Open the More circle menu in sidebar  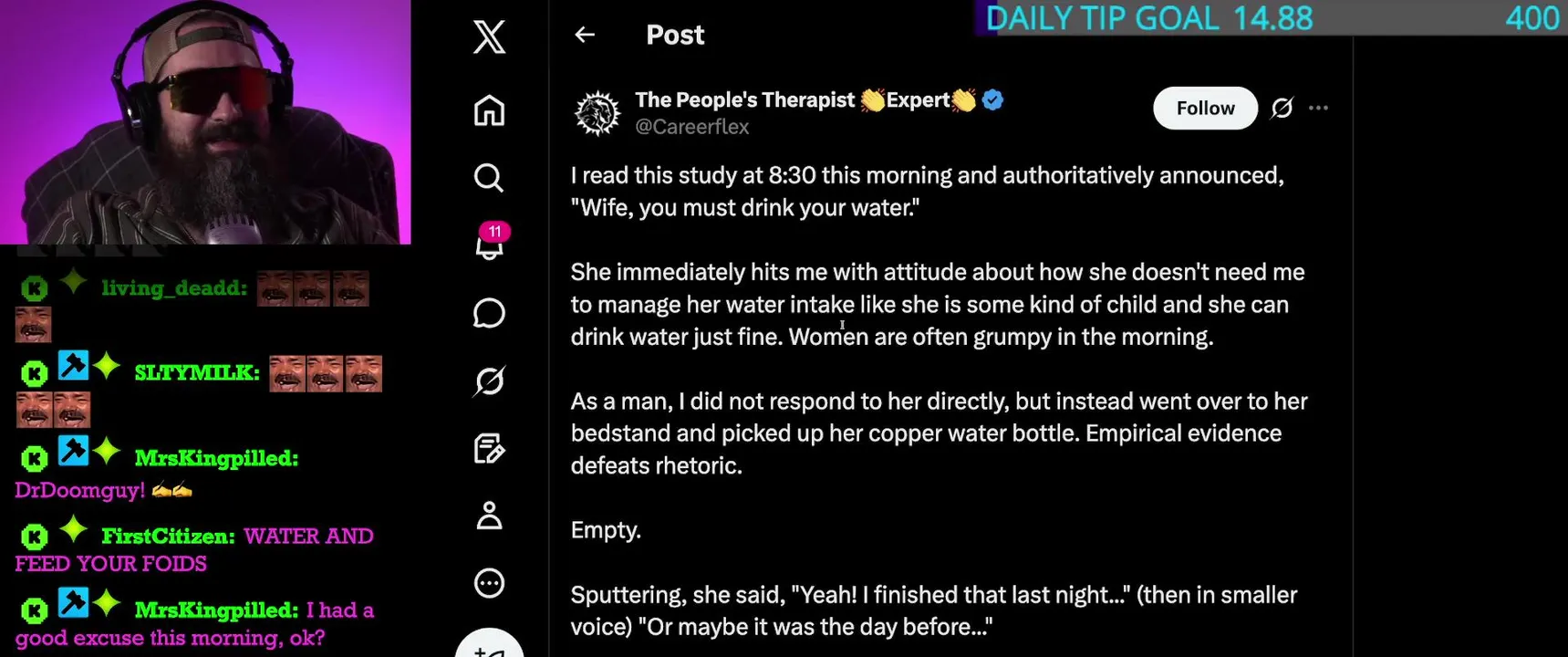[x=489, y=583]
